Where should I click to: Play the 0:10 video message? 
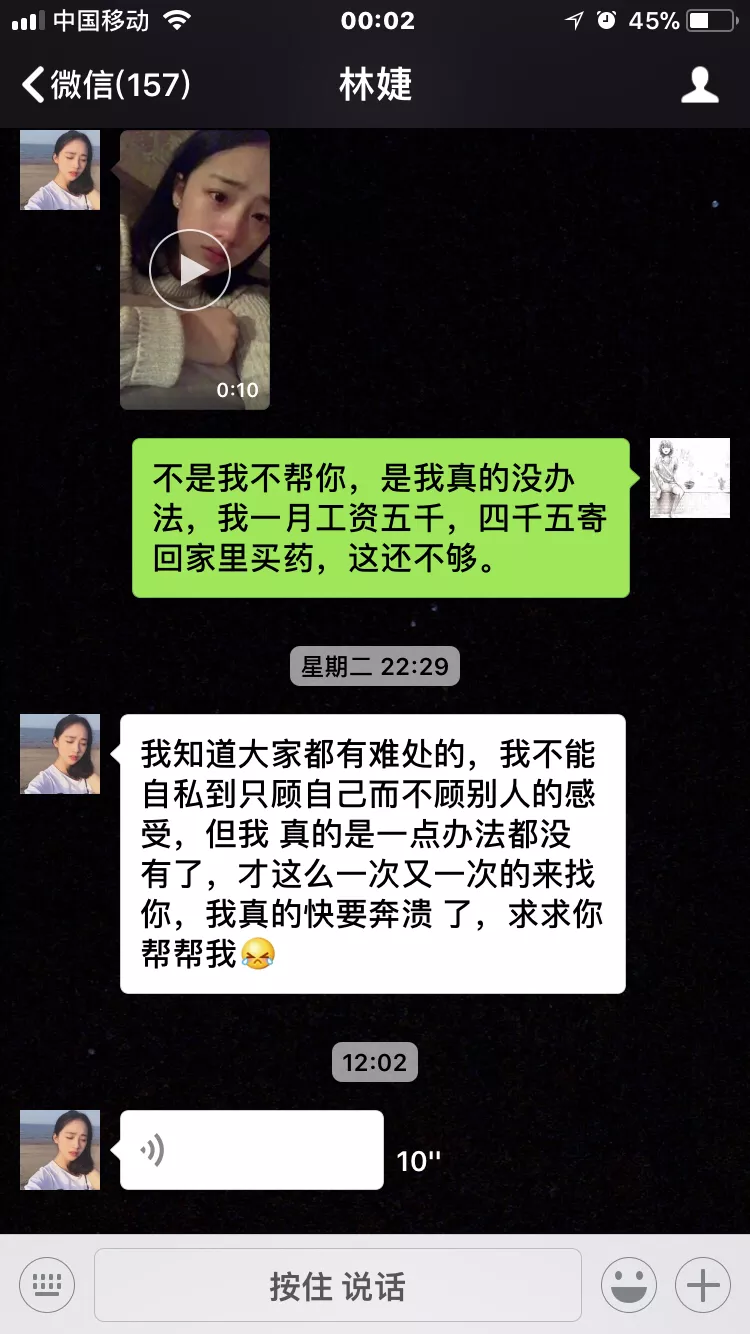(x=190, y=270)
